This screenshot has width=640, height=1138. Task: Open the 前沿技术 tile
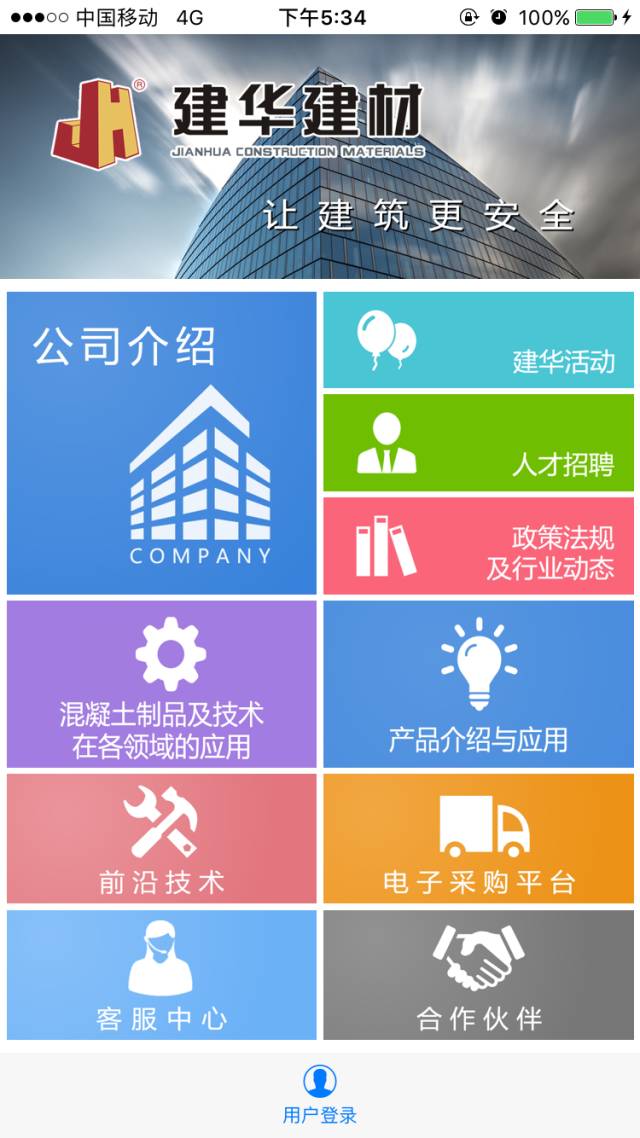point(161,838)
